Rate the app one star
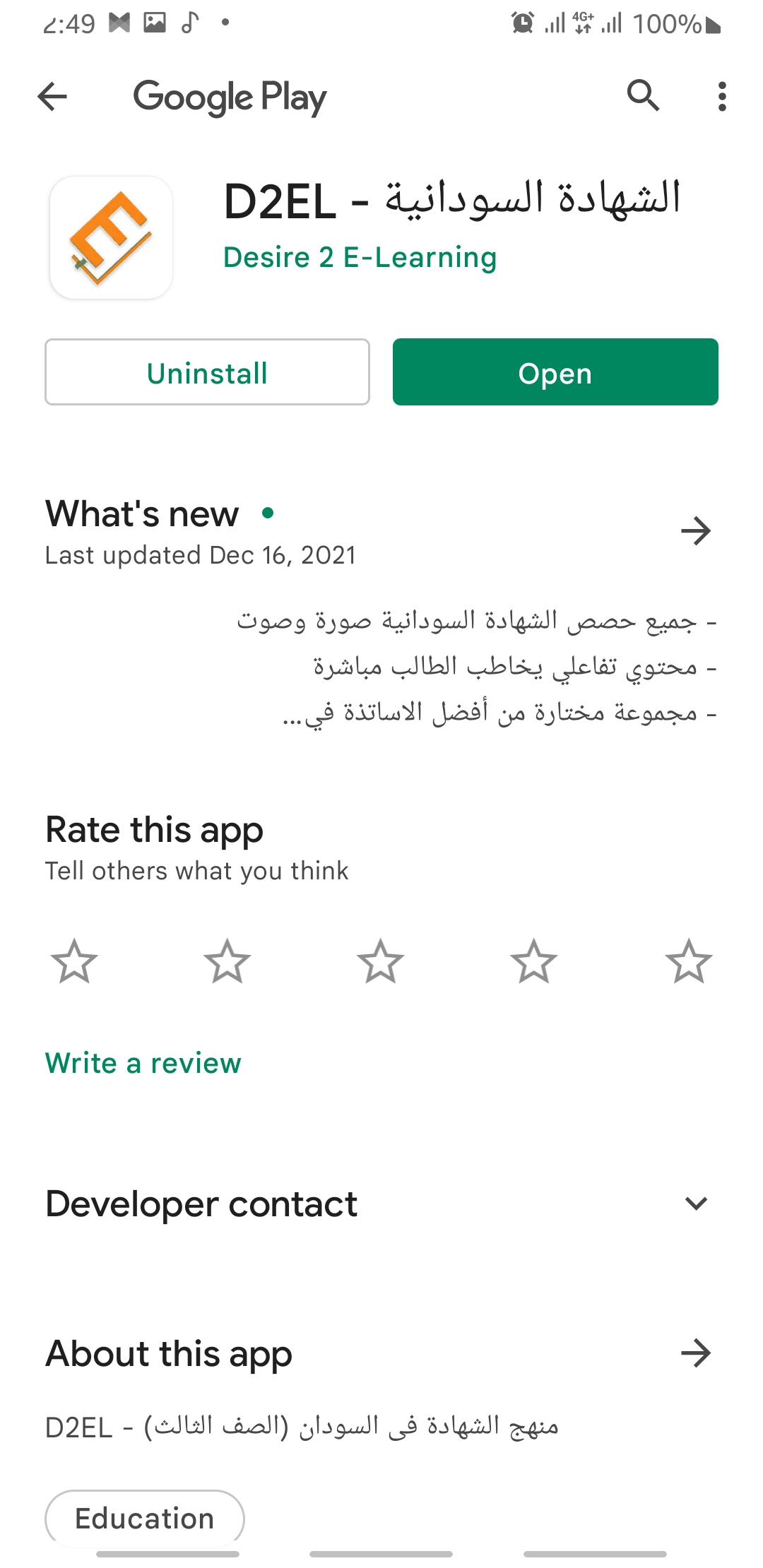The height and width of the screenshot is (1568, 763). pos(74,961)
